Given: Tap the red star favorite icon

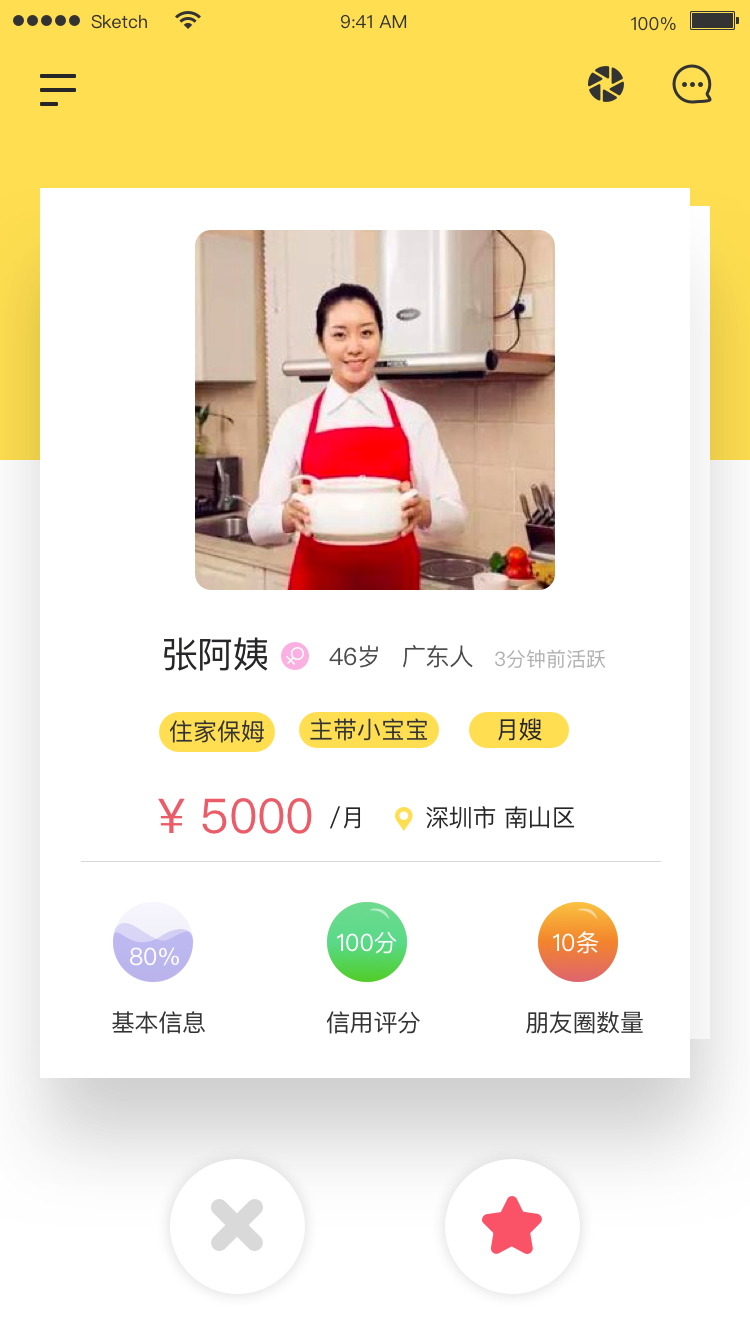Looking at the screenshot, I should (x=512, y=1226).
